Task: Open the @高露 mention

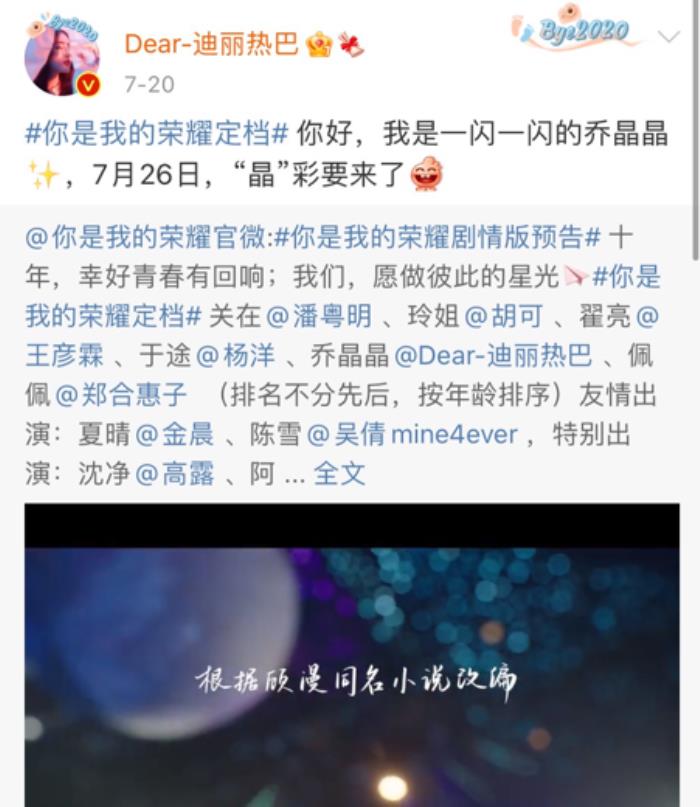Action: (174, 473)
